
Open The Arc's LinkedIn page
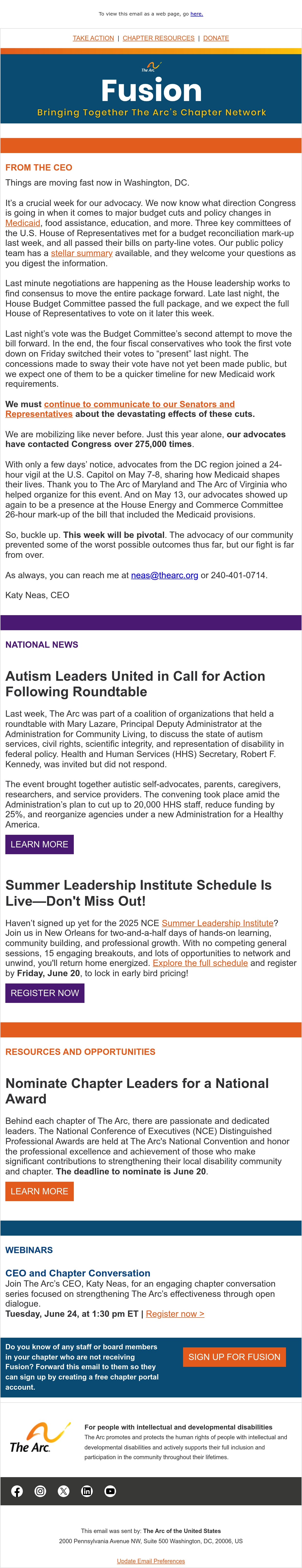(87, 1491)
